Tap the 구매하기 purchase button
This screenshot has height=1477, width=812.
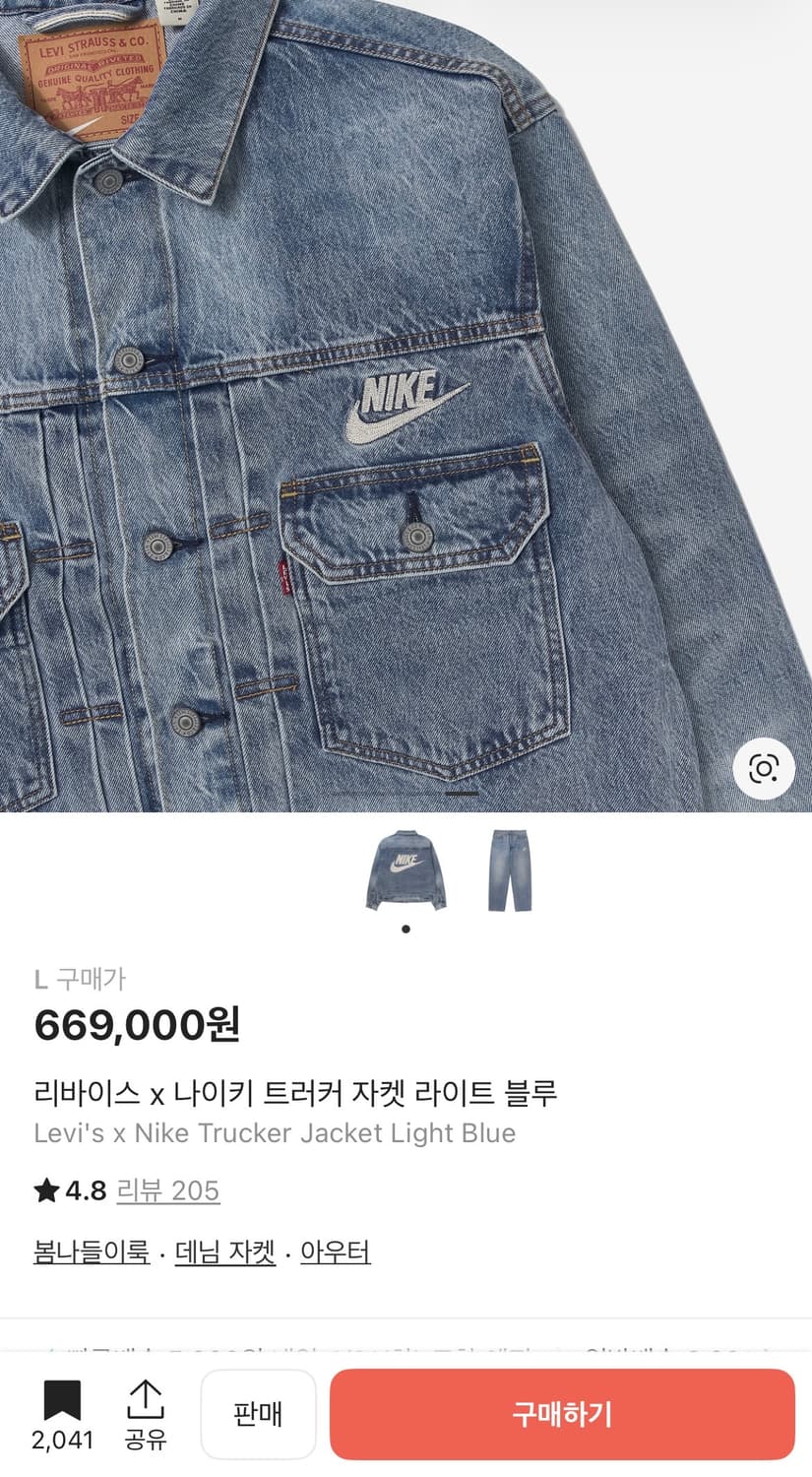(x=562, y=1414)
